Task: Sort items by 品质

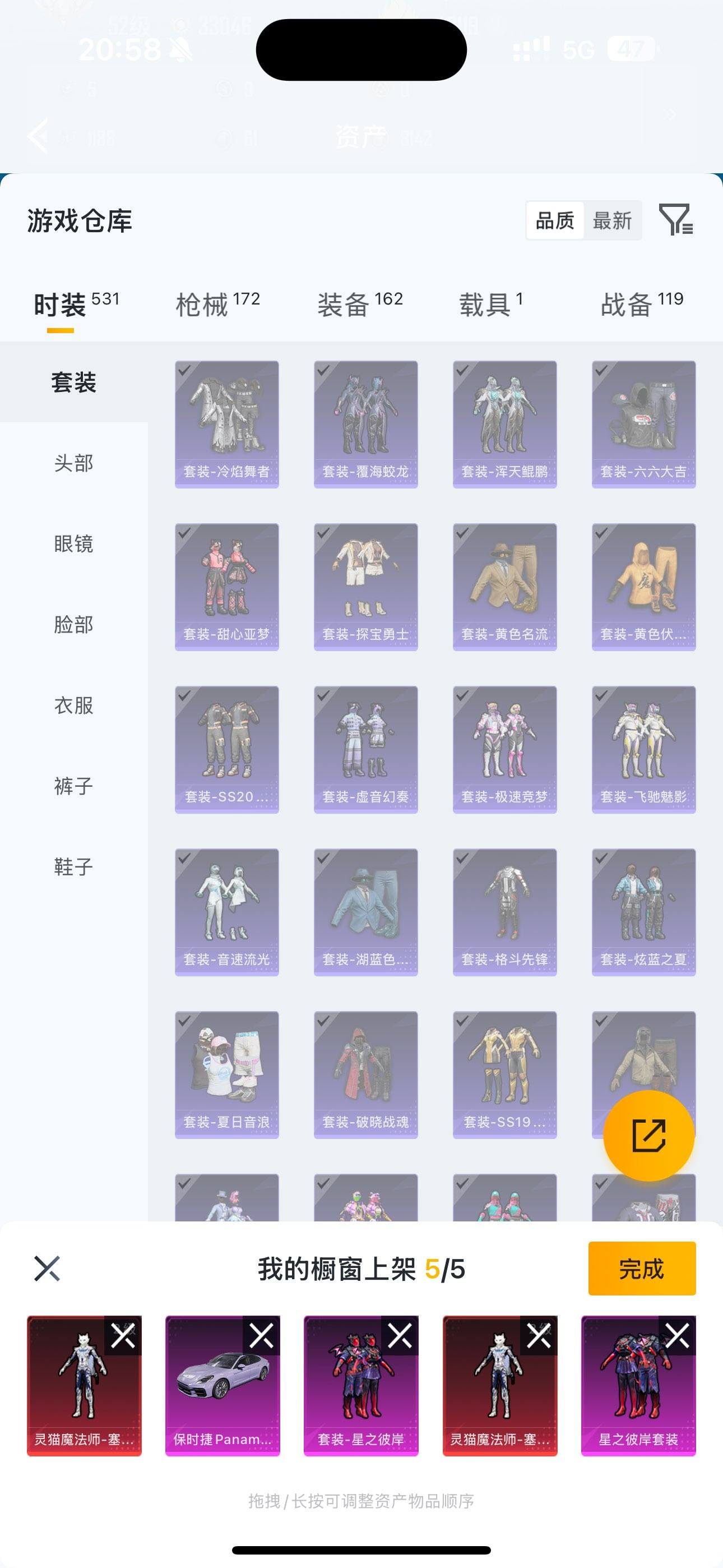Action: coord(554,220)
